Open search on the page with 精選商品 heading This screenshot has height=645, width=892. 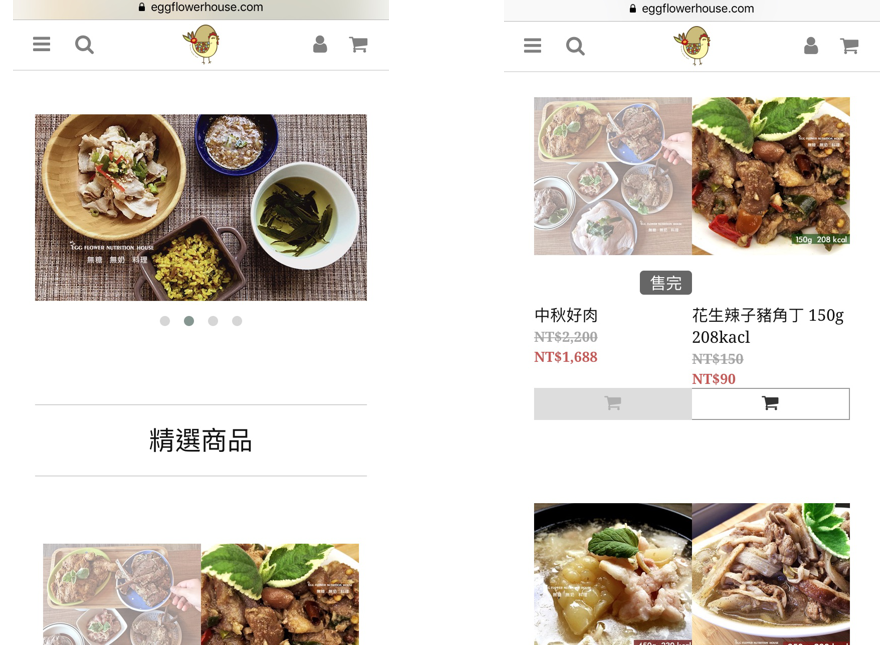tap(84, 44)
